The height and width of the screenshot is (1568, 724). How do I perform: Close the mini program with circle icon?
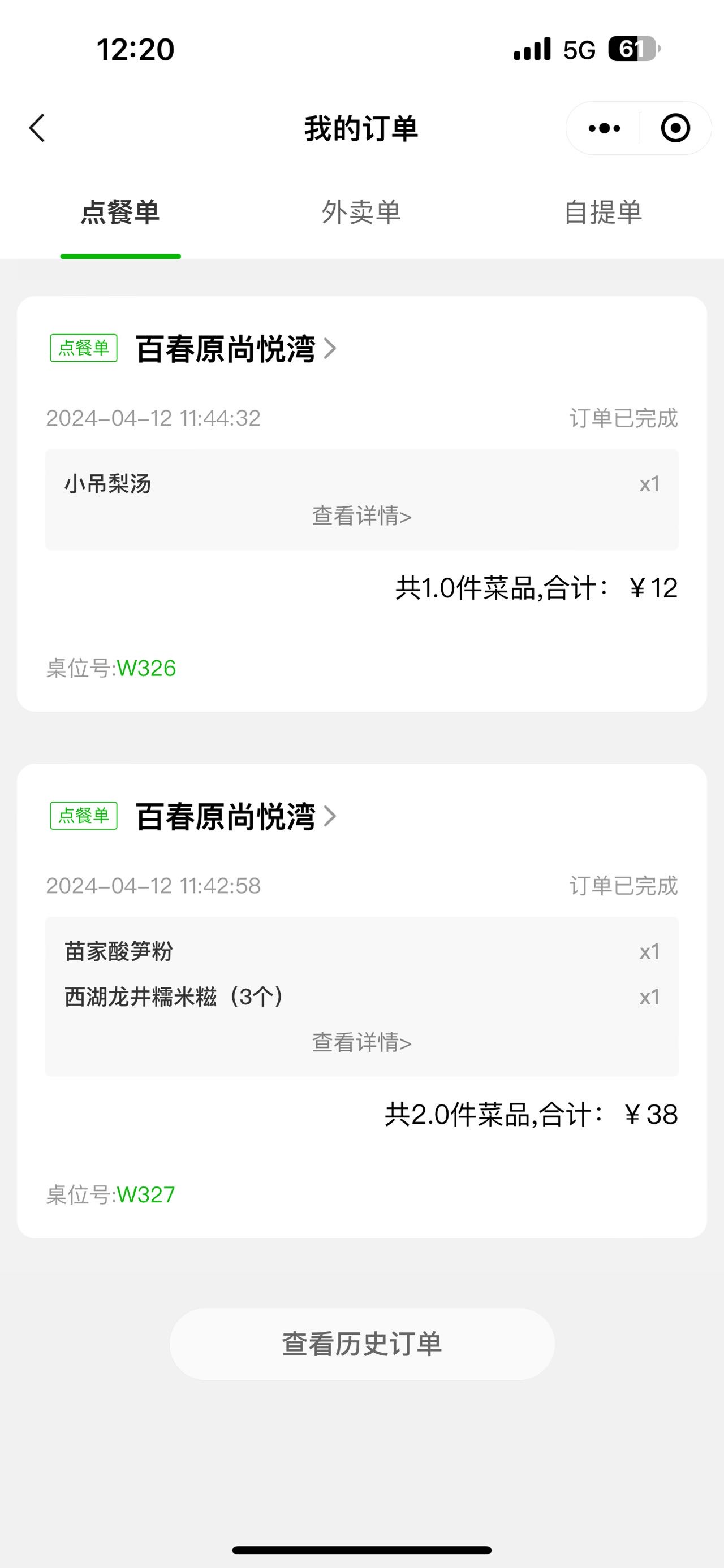[x=675, y=128]
